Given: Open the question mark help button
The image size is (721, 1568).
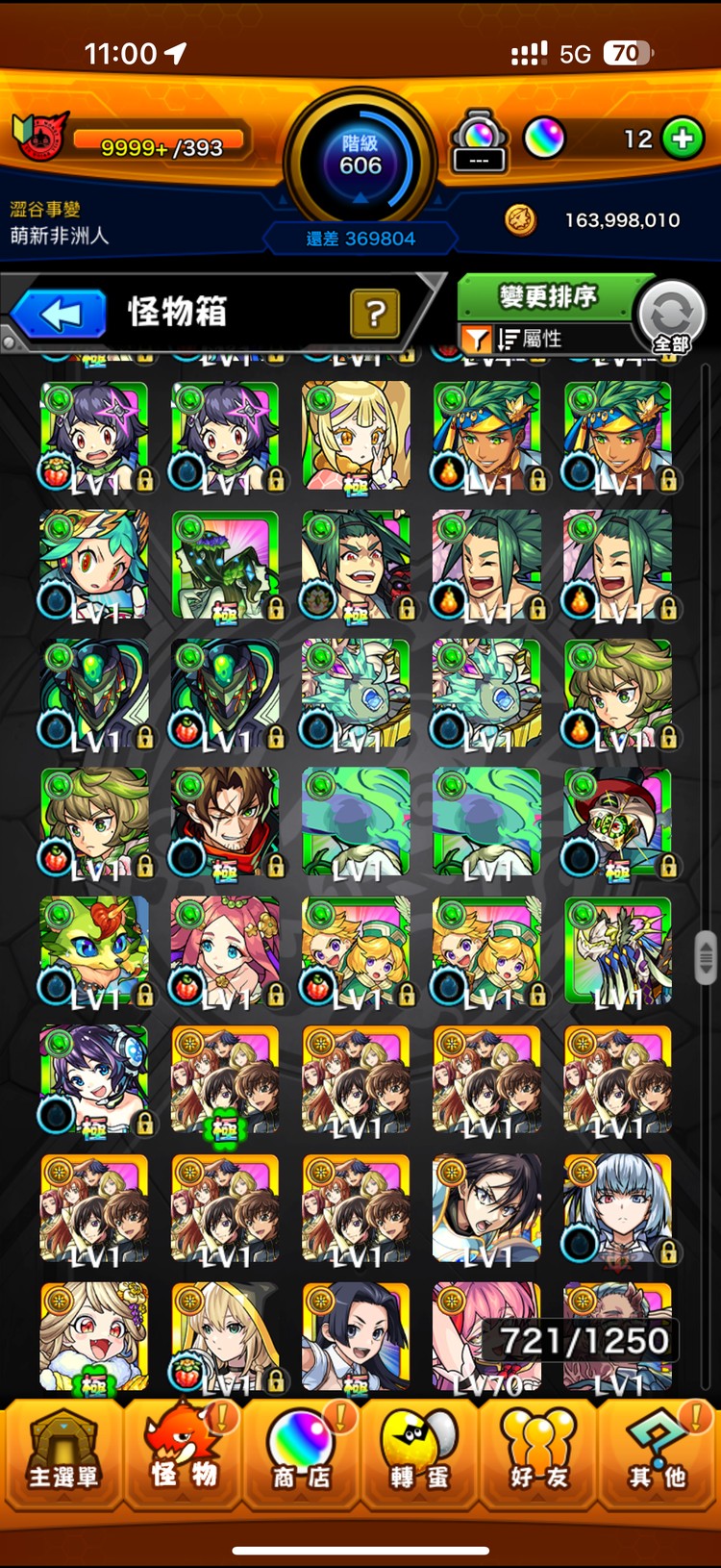Looking at the screenshot, I should [x=375, y=313].
